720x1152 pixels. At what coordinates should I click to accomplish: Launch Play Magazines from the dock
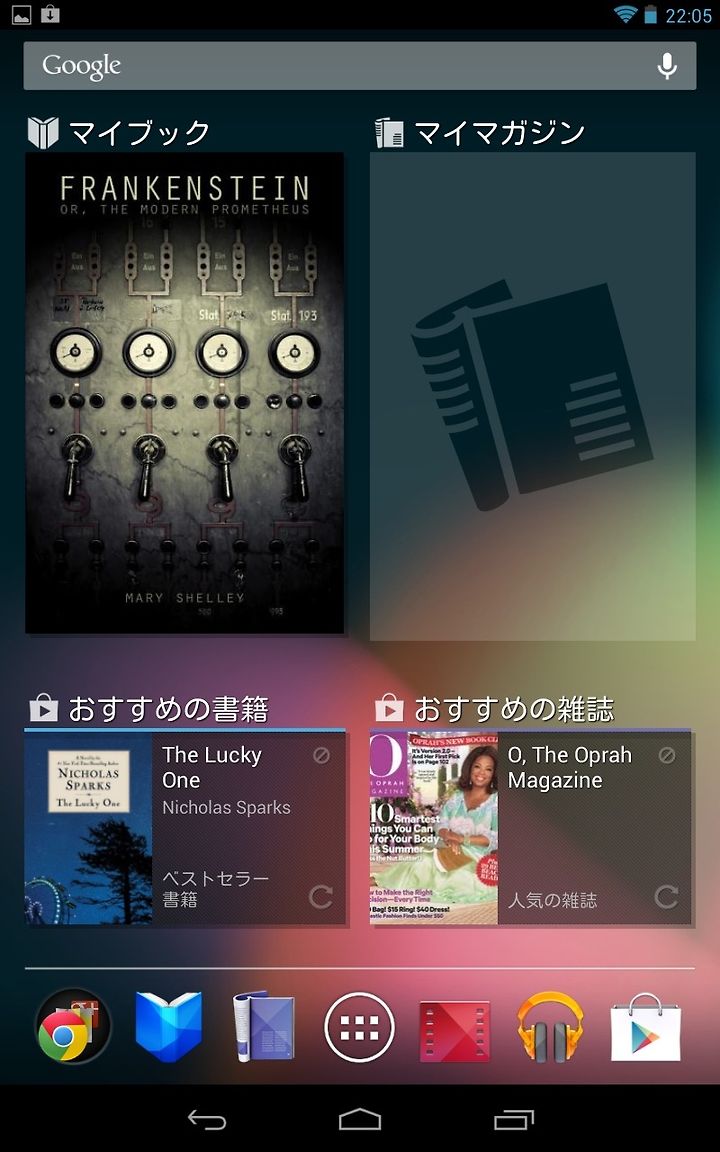pyautogui.click(x=264, y=1026)
